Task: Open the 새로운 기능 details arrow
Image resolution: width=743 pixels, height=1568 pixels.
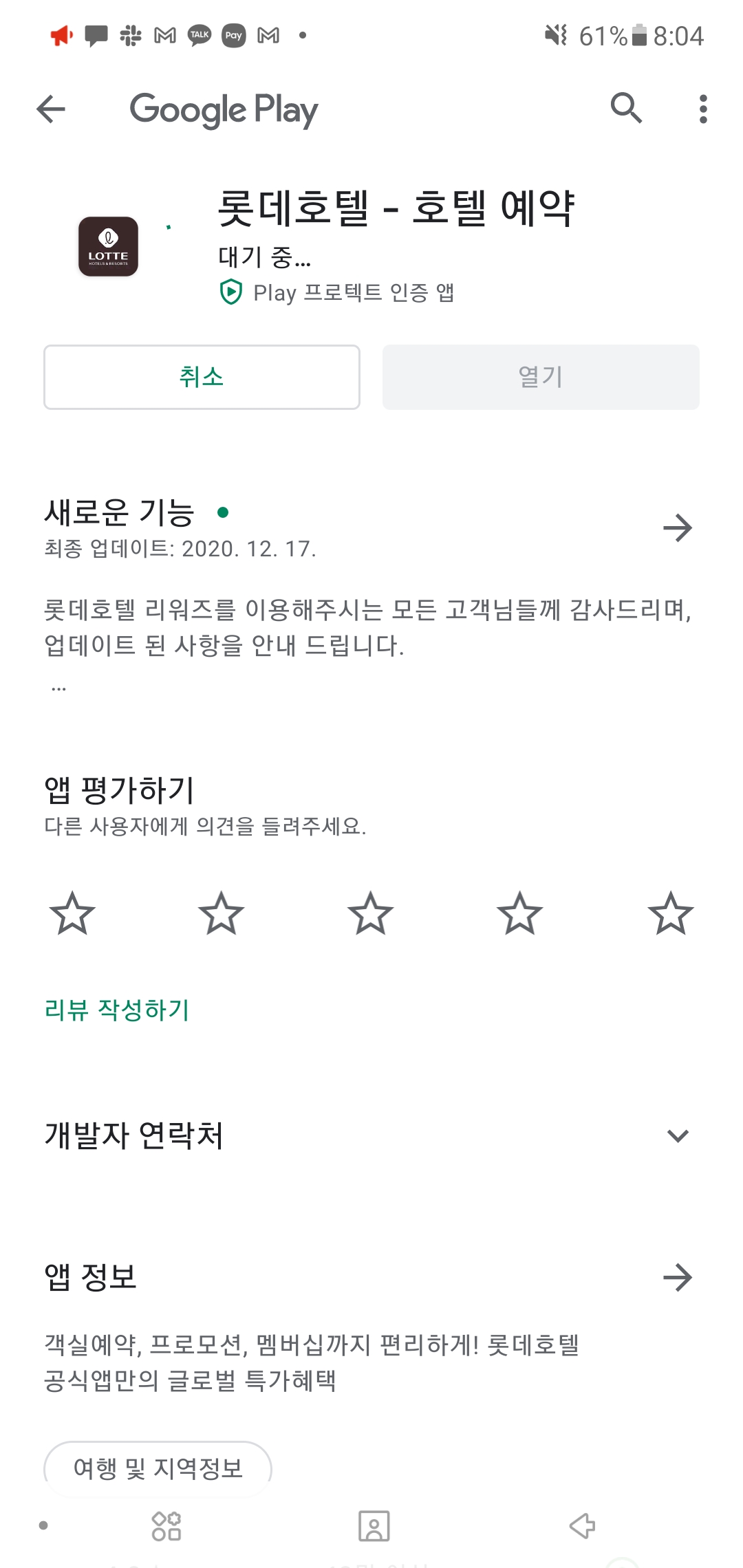Action: click(x=678, y=528)
